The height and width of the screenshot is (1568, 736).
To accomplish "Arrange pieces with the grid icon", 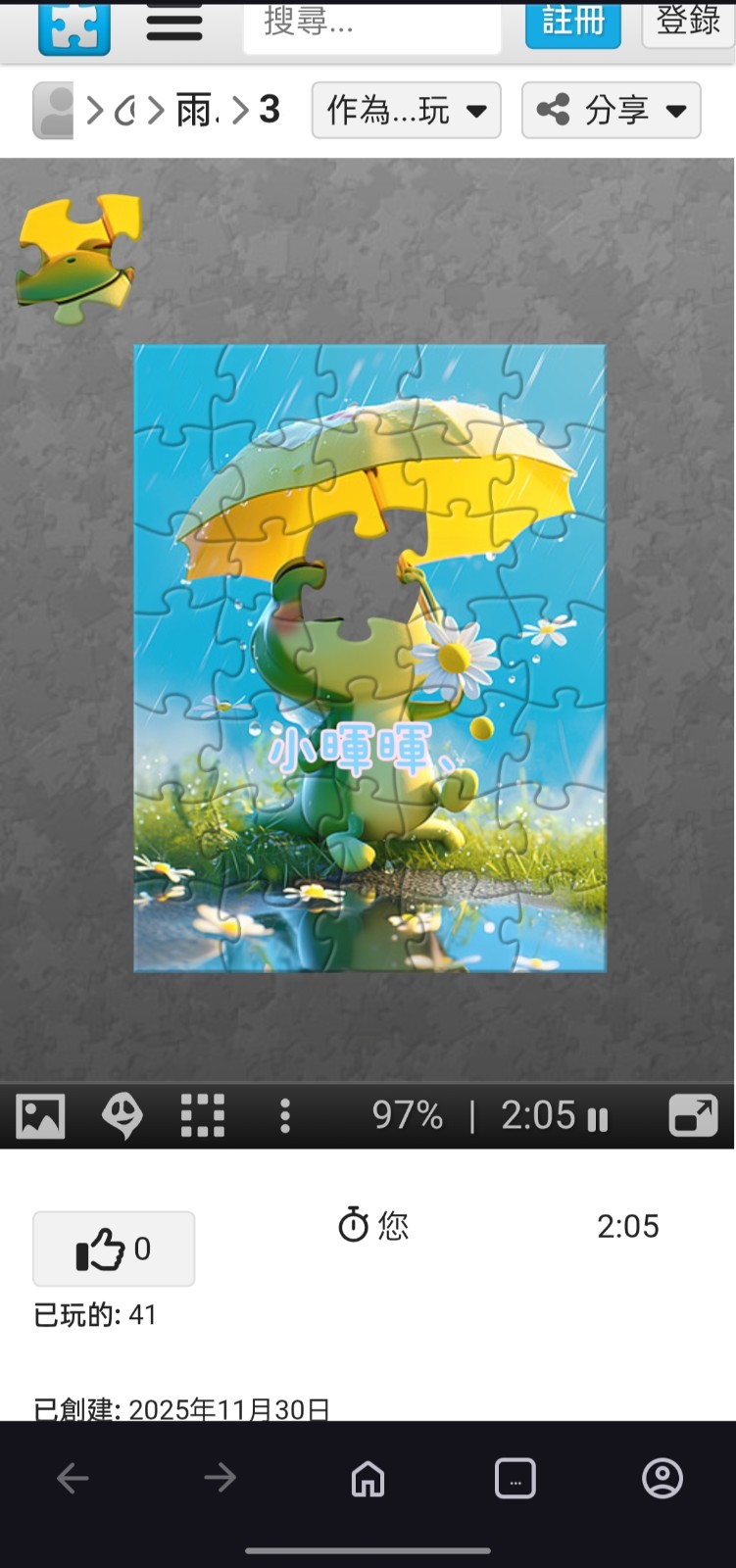I will click(203, 1115).
